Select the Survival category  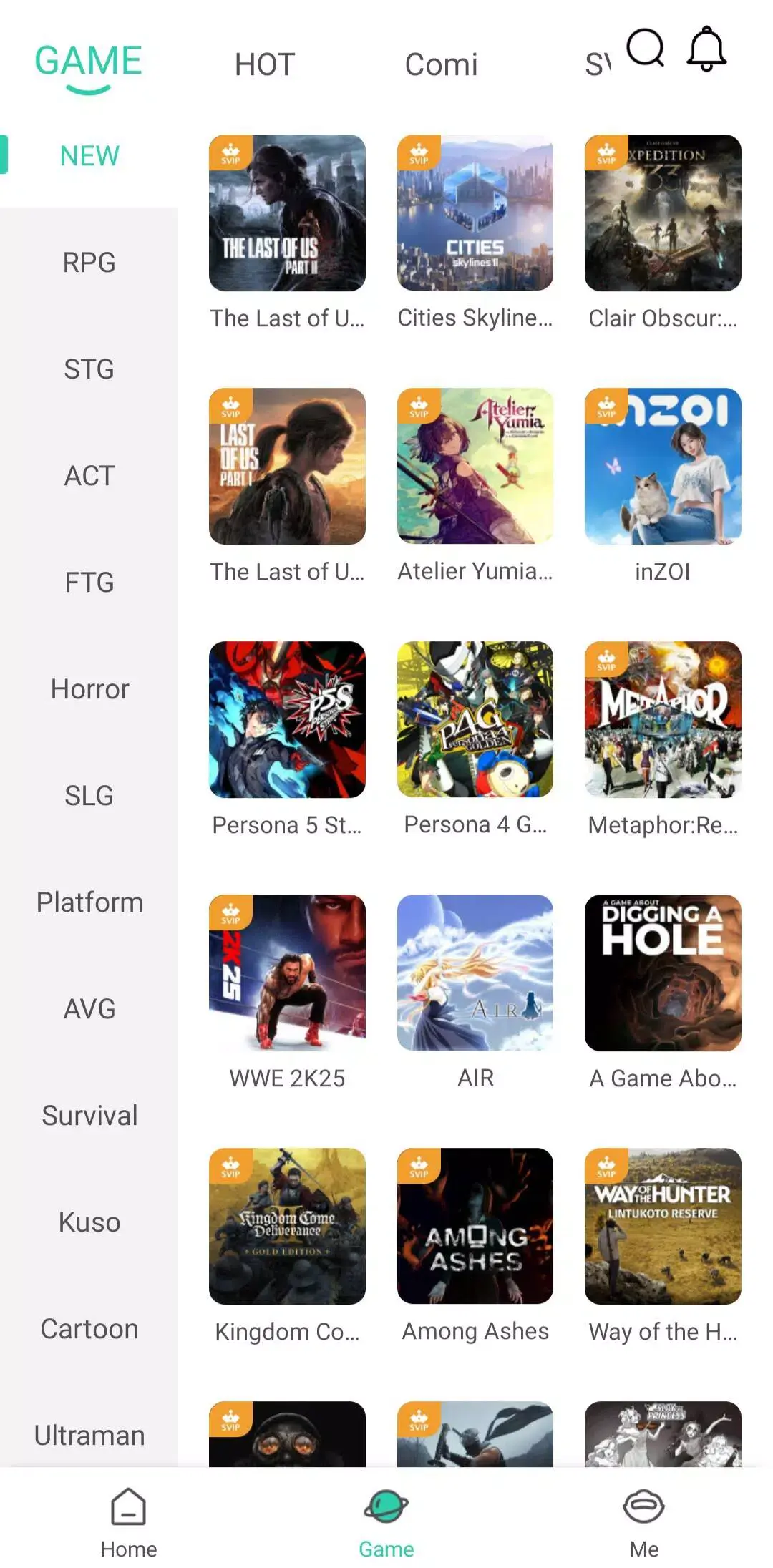click(x=89, y=1114)
